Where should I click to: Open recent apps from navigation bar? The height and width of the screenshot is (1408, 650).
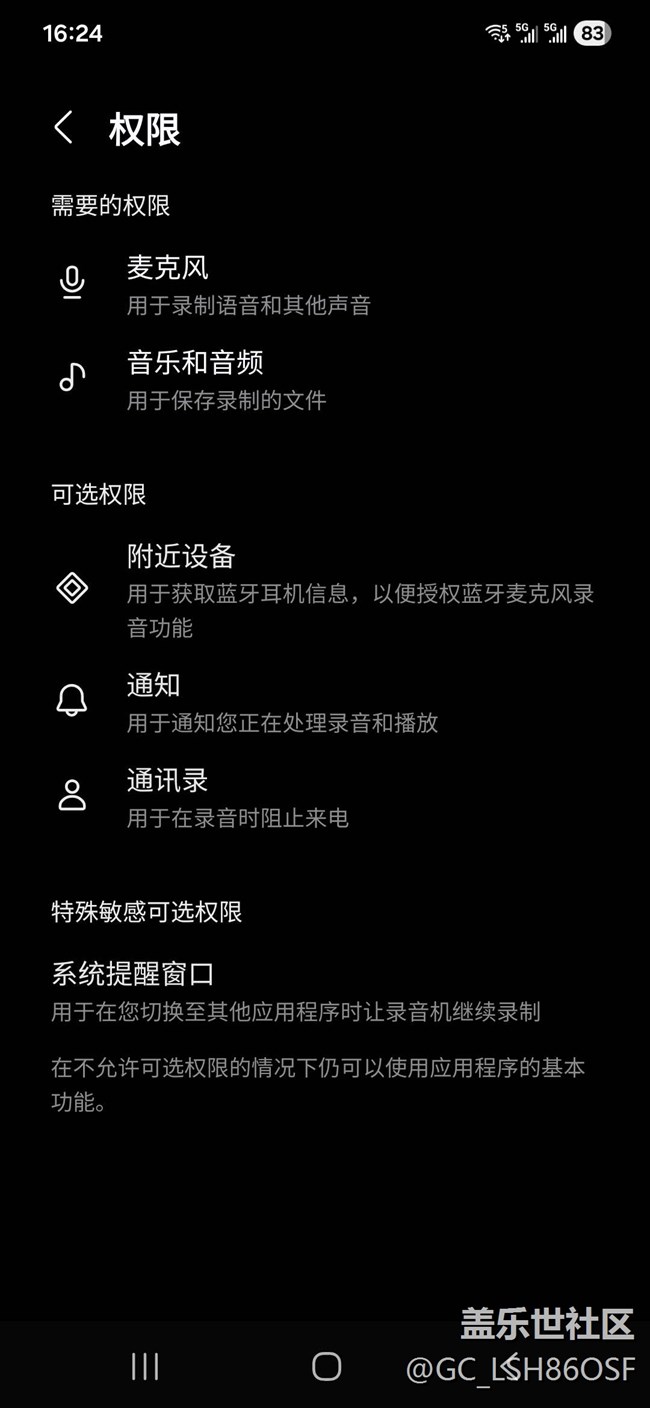tap(145, 1366)
